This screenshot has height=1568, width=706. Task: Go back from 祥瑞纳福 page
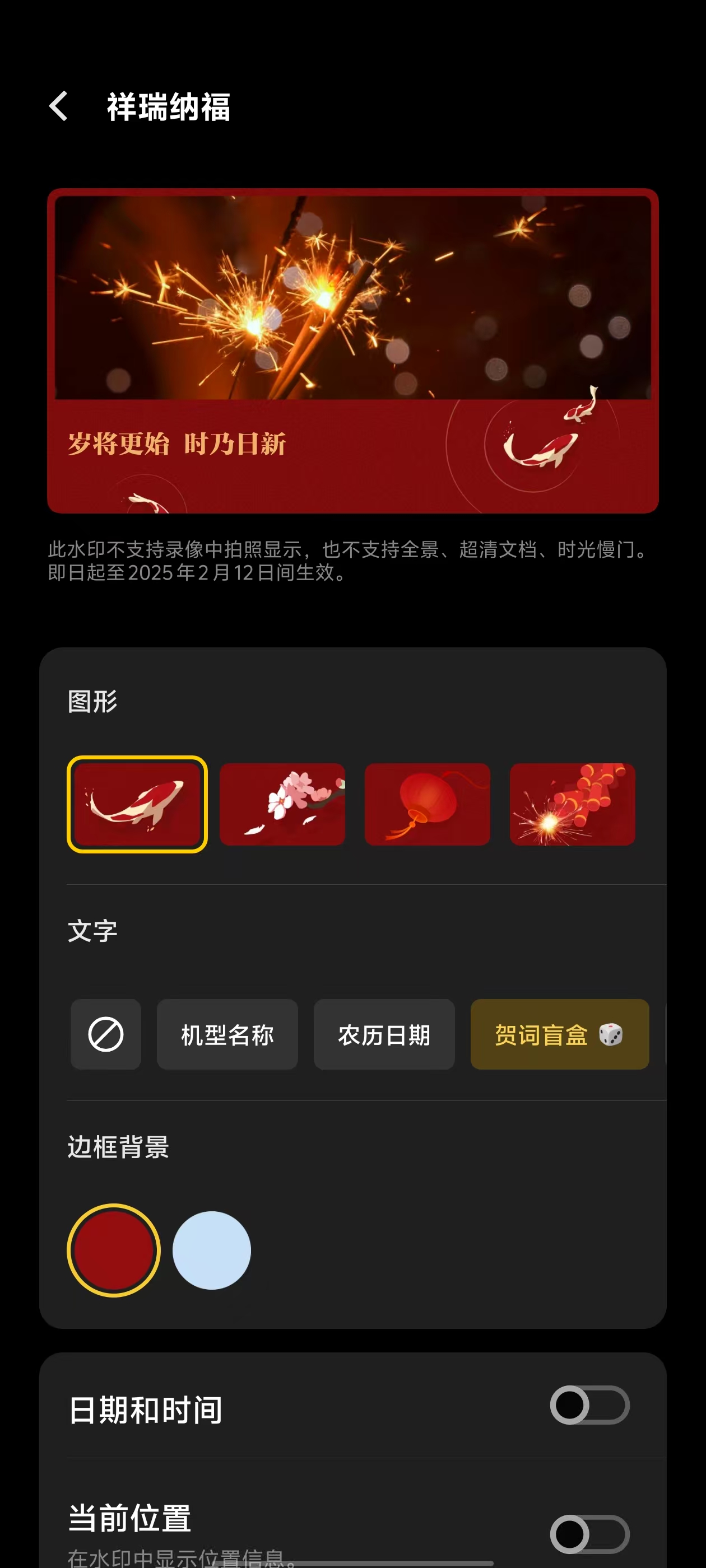point(58,106)
